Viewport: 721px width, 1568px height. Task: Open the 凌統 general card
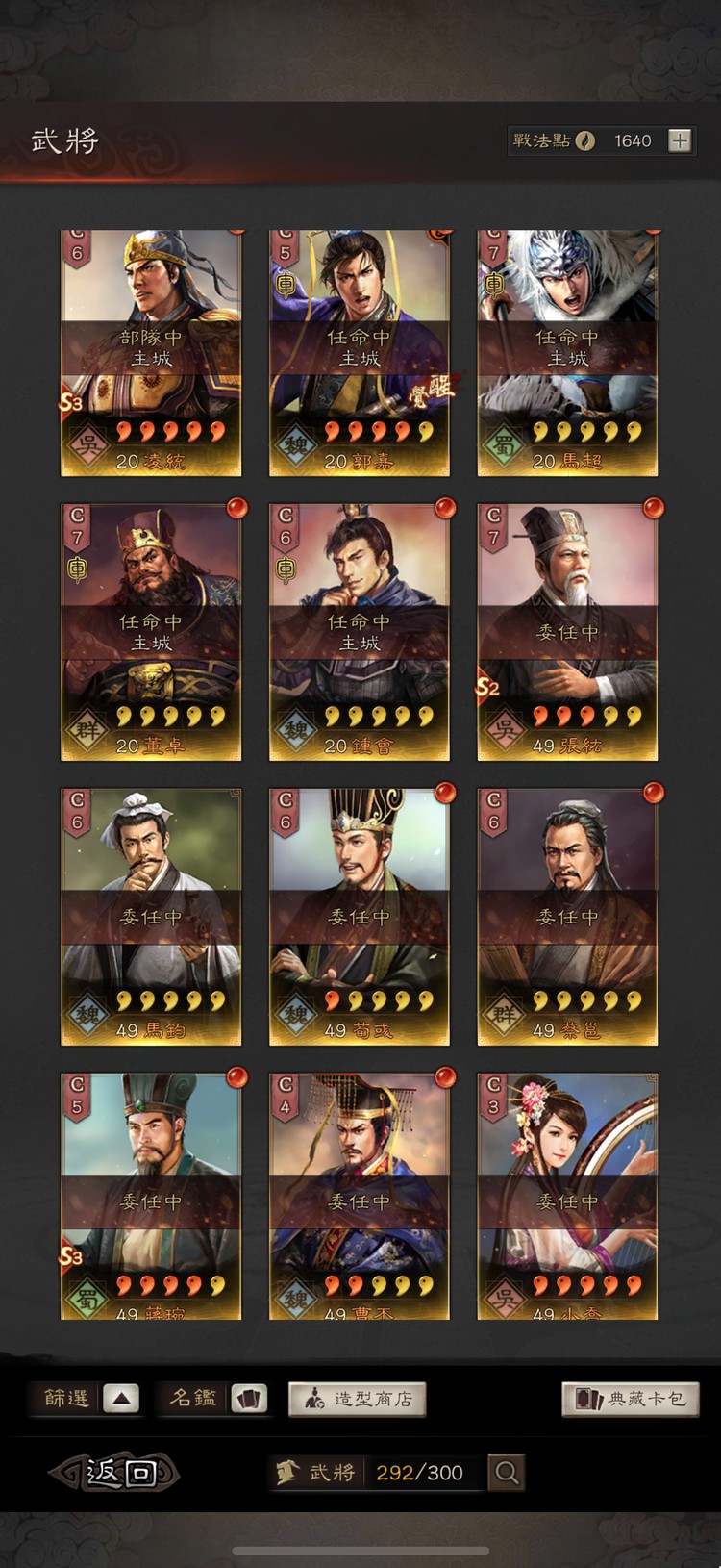151,352
